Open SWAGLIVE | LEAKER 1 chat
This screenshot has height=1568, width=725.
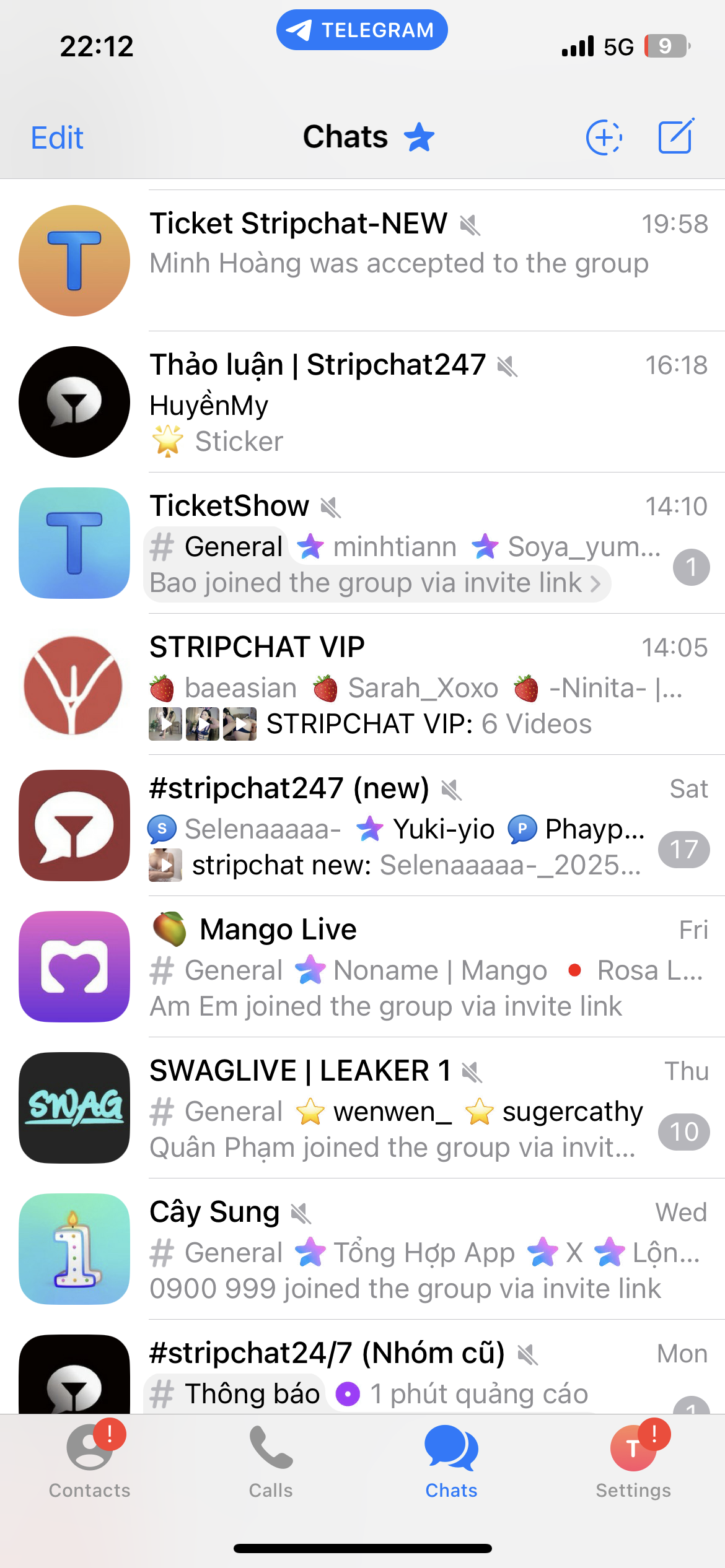coord(362,1108)
